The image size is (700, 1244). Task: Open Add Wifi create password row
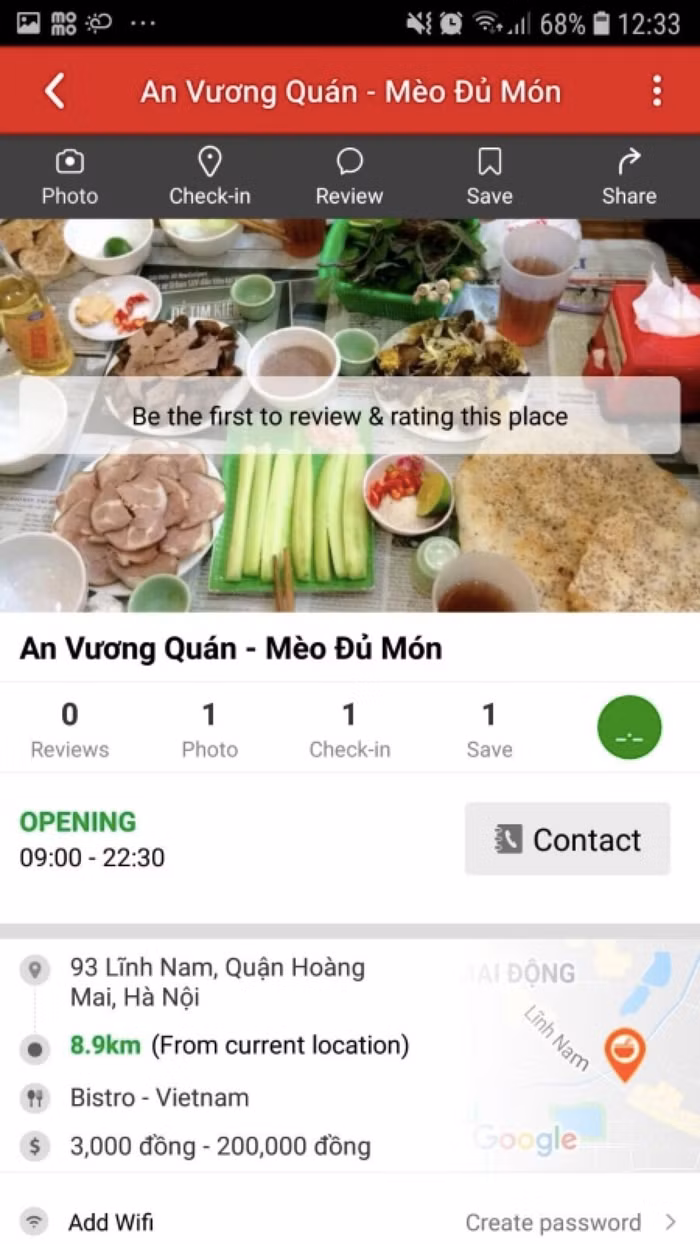350,1221
